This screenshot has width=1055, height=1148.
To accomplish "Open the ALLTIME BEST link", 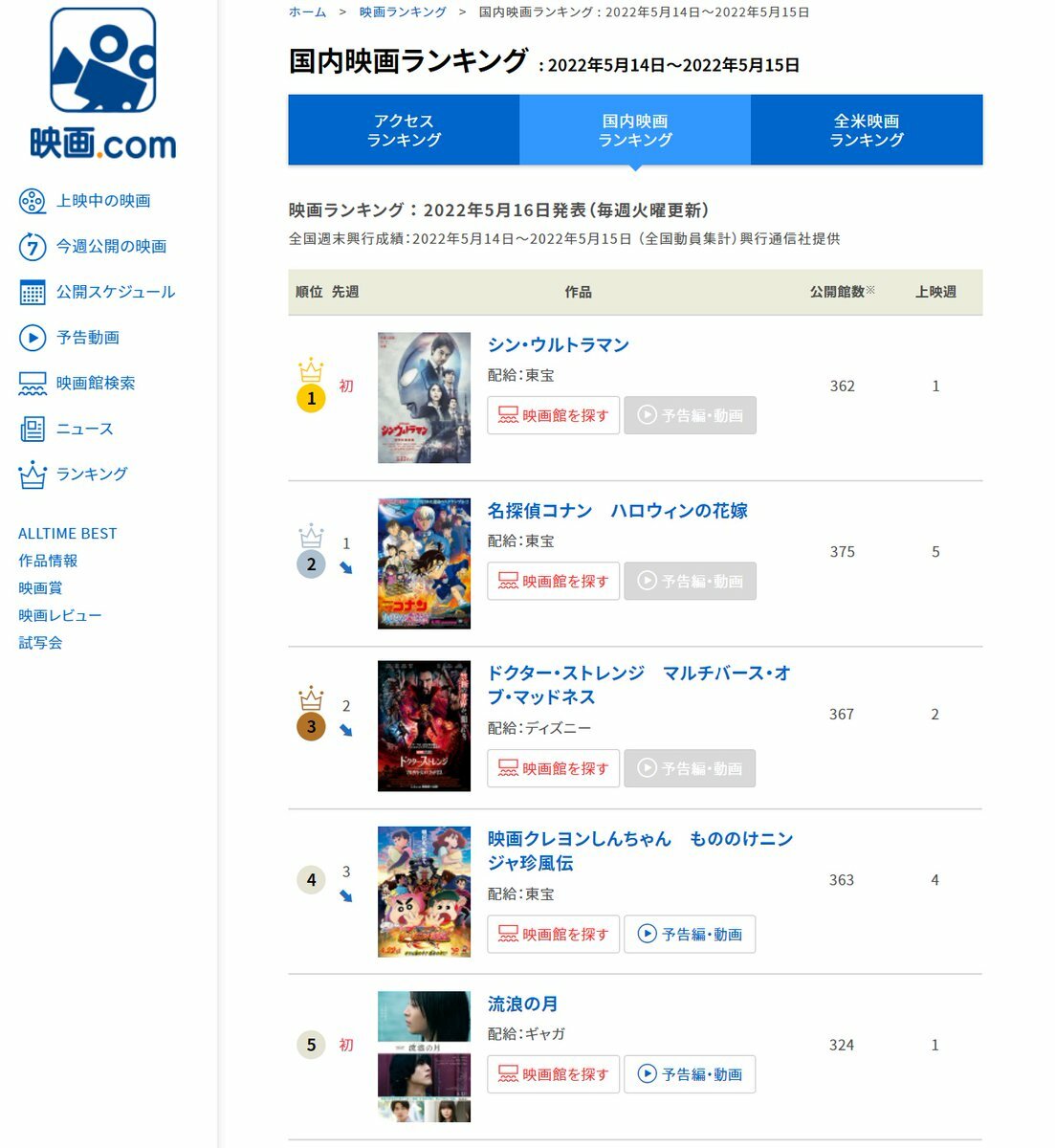I will click(x=67, y=534).
